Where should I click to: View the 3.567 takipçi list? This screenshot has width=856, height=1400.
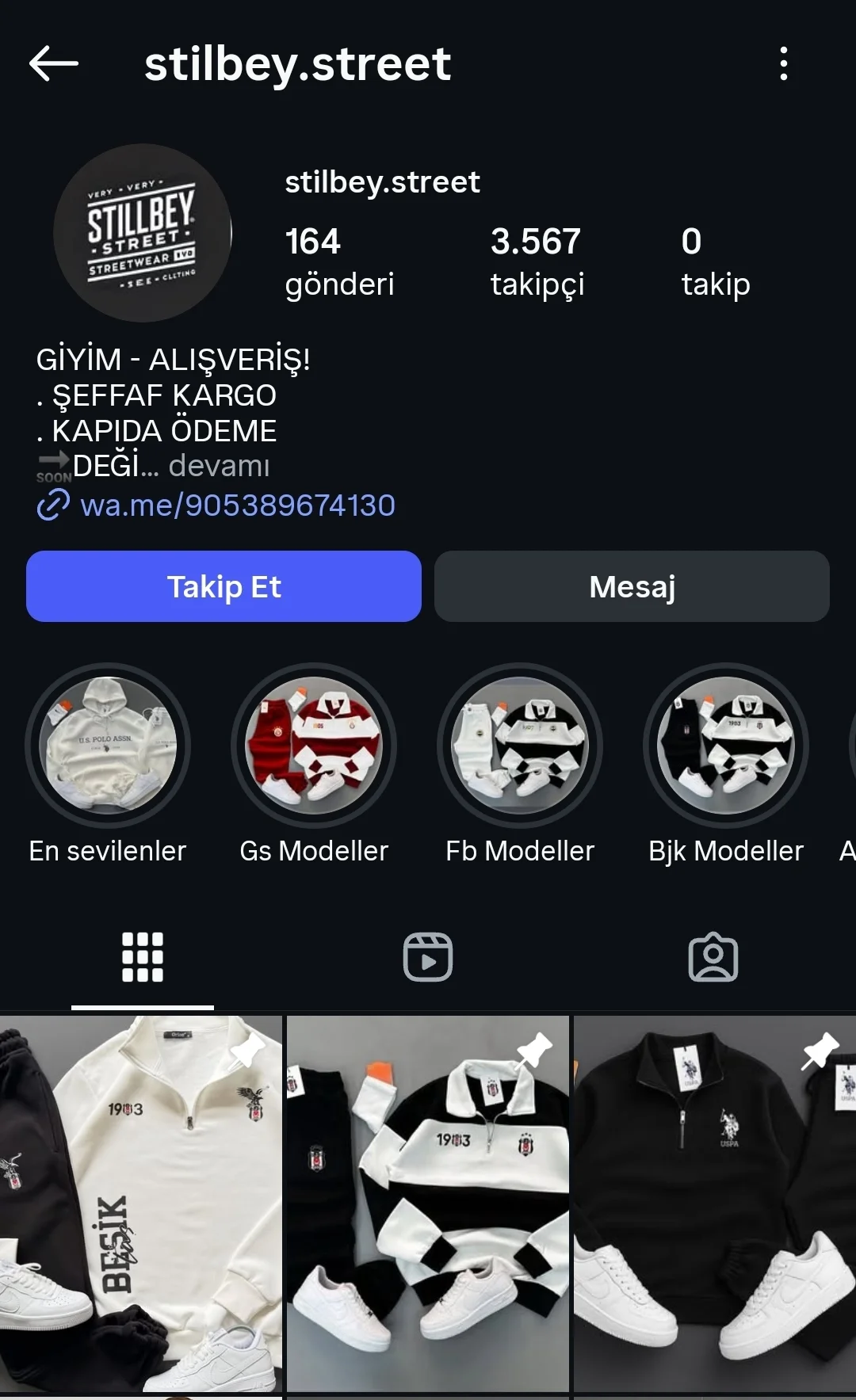536,261
